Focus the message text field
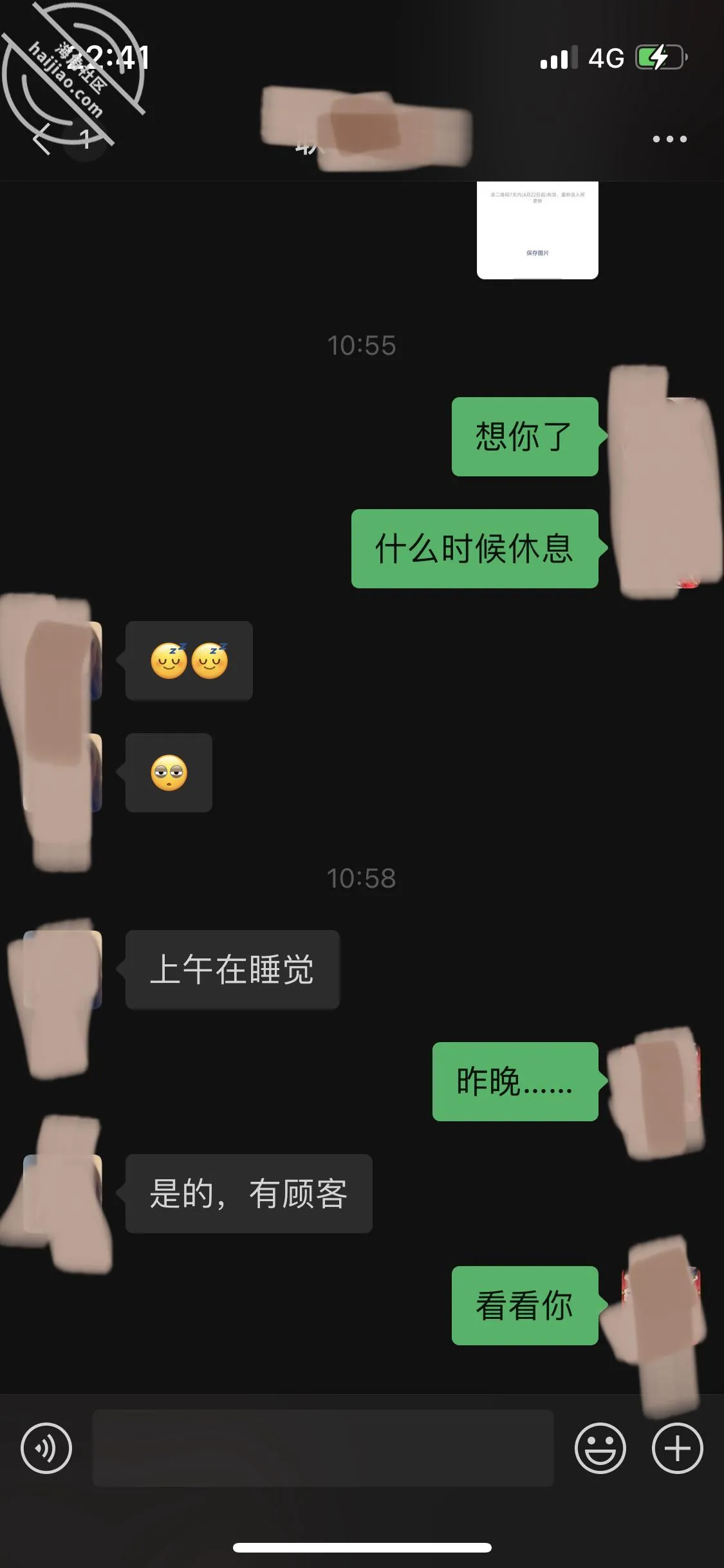This screenshot has width=724, height=1568. coord(323,1448)
